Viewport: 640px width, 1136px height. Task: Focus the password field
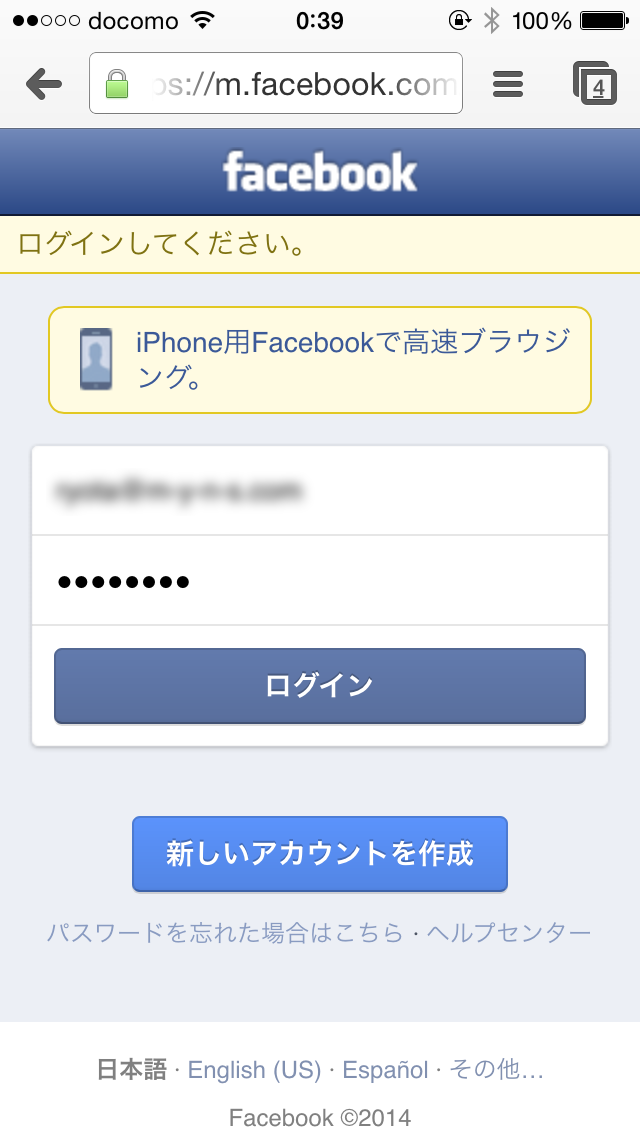pyautogui.click(x=320, y=580)
